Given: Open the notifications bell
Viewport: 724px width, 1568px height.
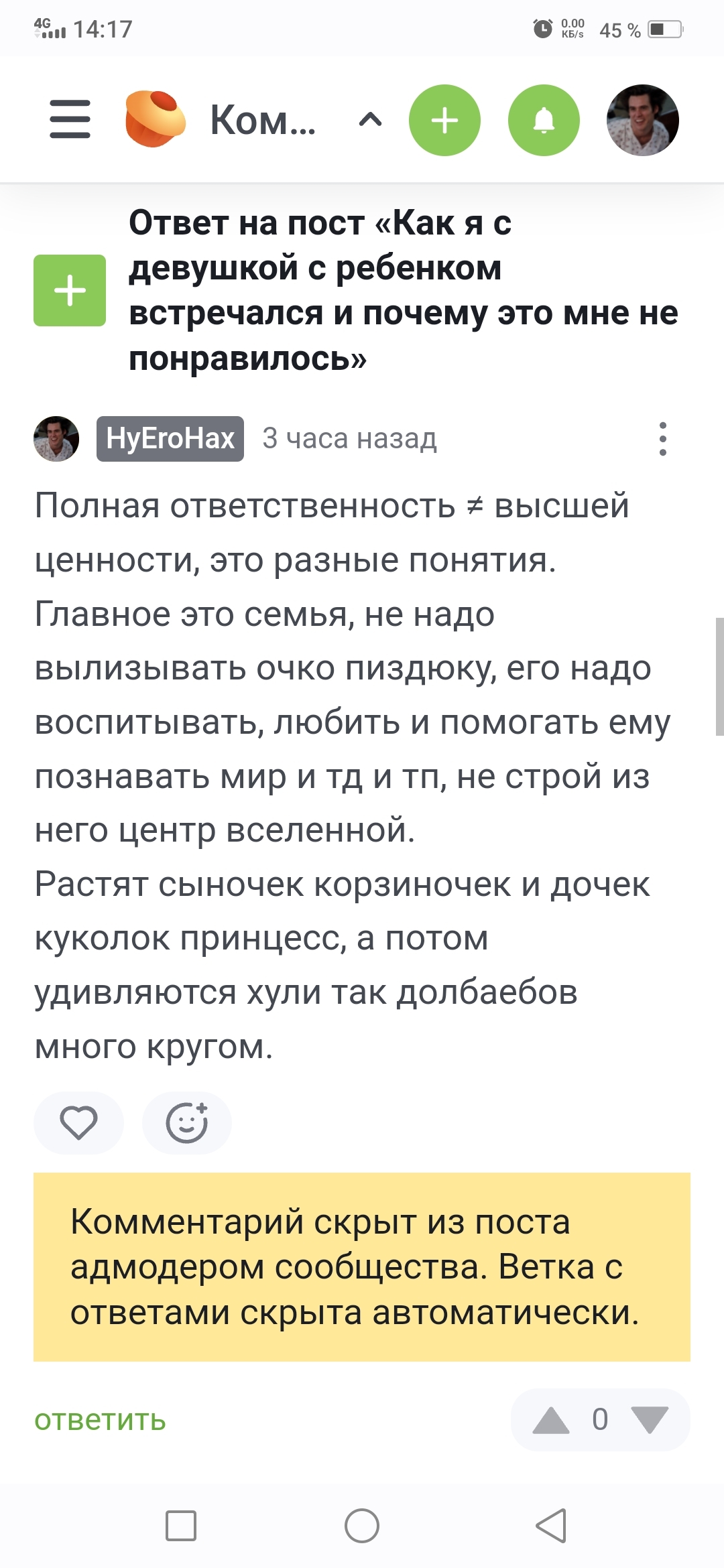Looking at the screenshot, I should pos(544,121).
